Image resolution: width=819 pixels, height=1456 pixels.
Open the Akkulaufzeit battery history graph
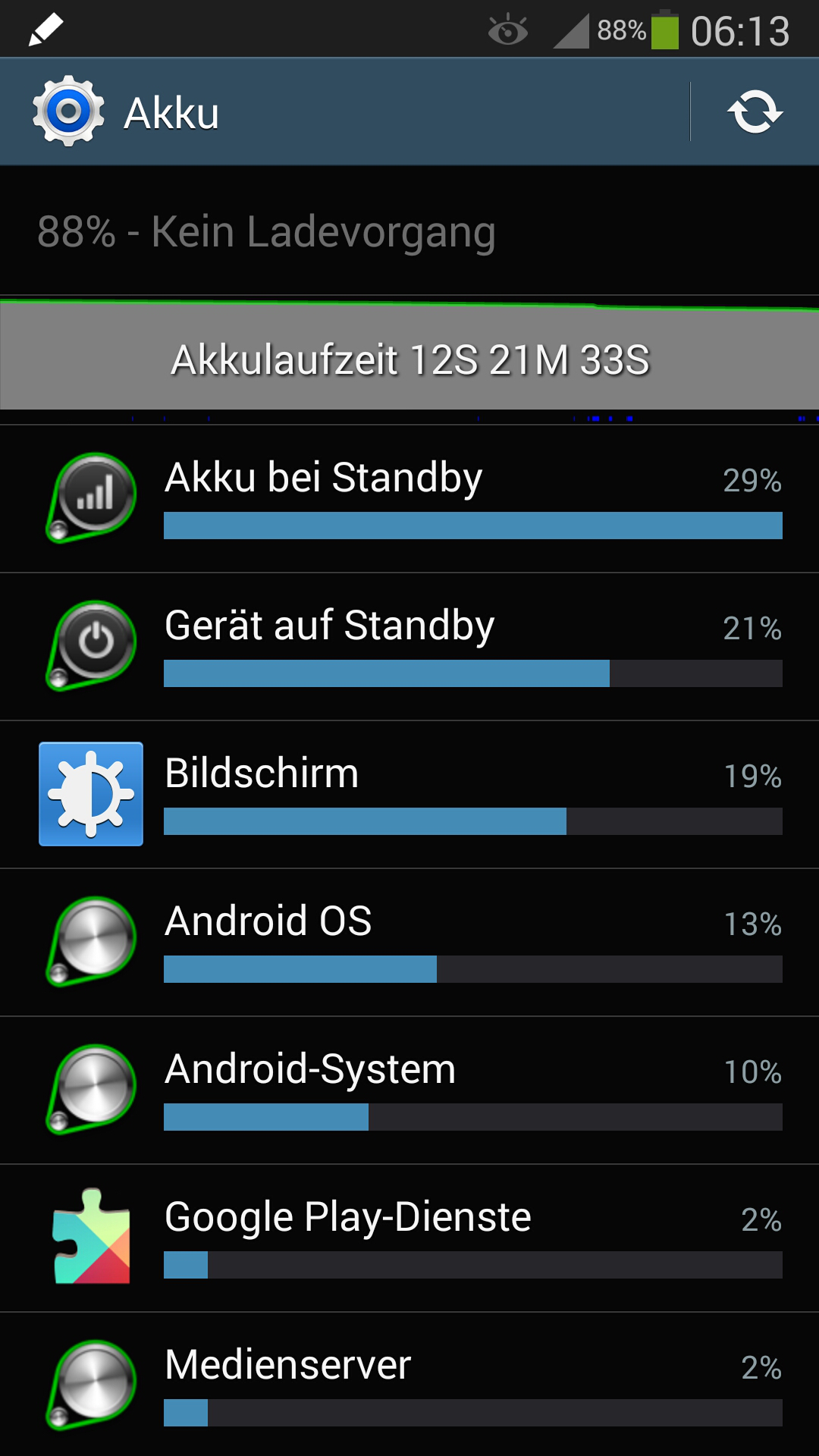409,358
